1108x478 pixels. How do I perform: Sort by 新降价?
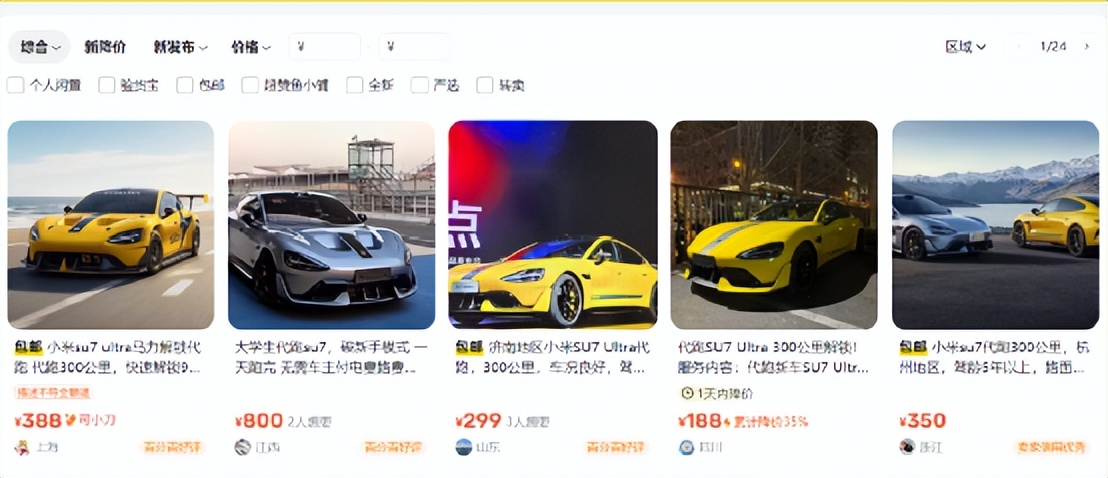(x=105, y=47)
